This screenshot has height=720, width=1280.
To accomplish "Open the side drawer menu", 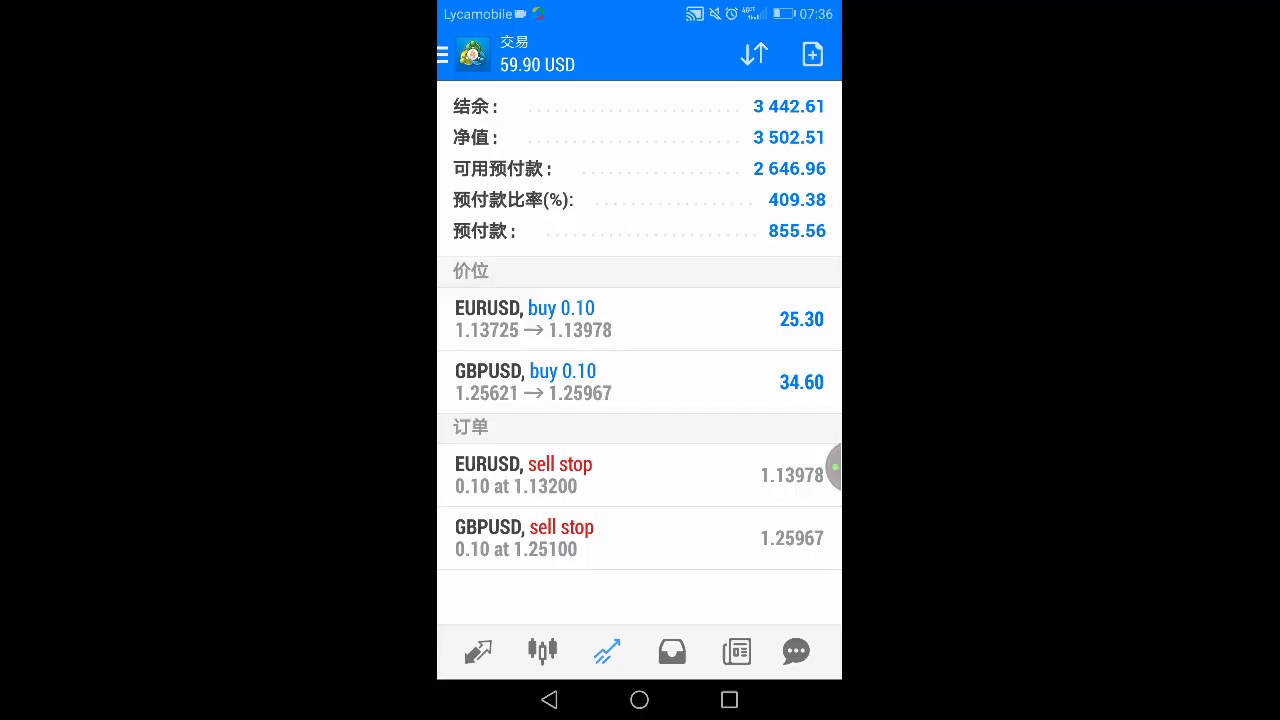I will pos(443,55).
